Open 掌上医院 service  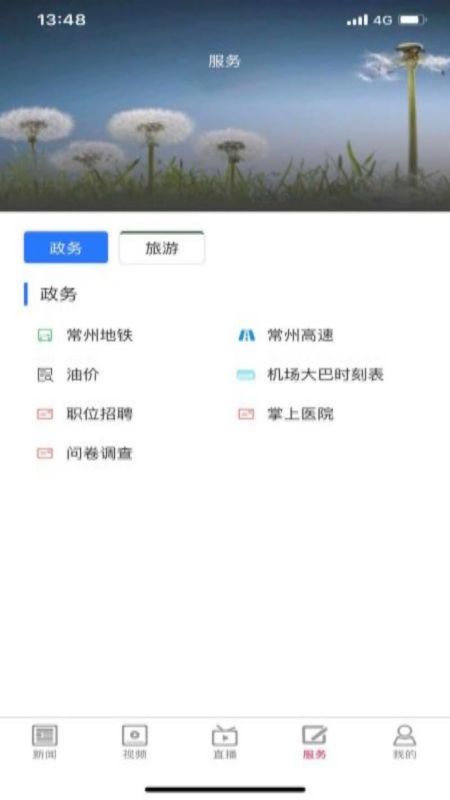tap(286, 414)
